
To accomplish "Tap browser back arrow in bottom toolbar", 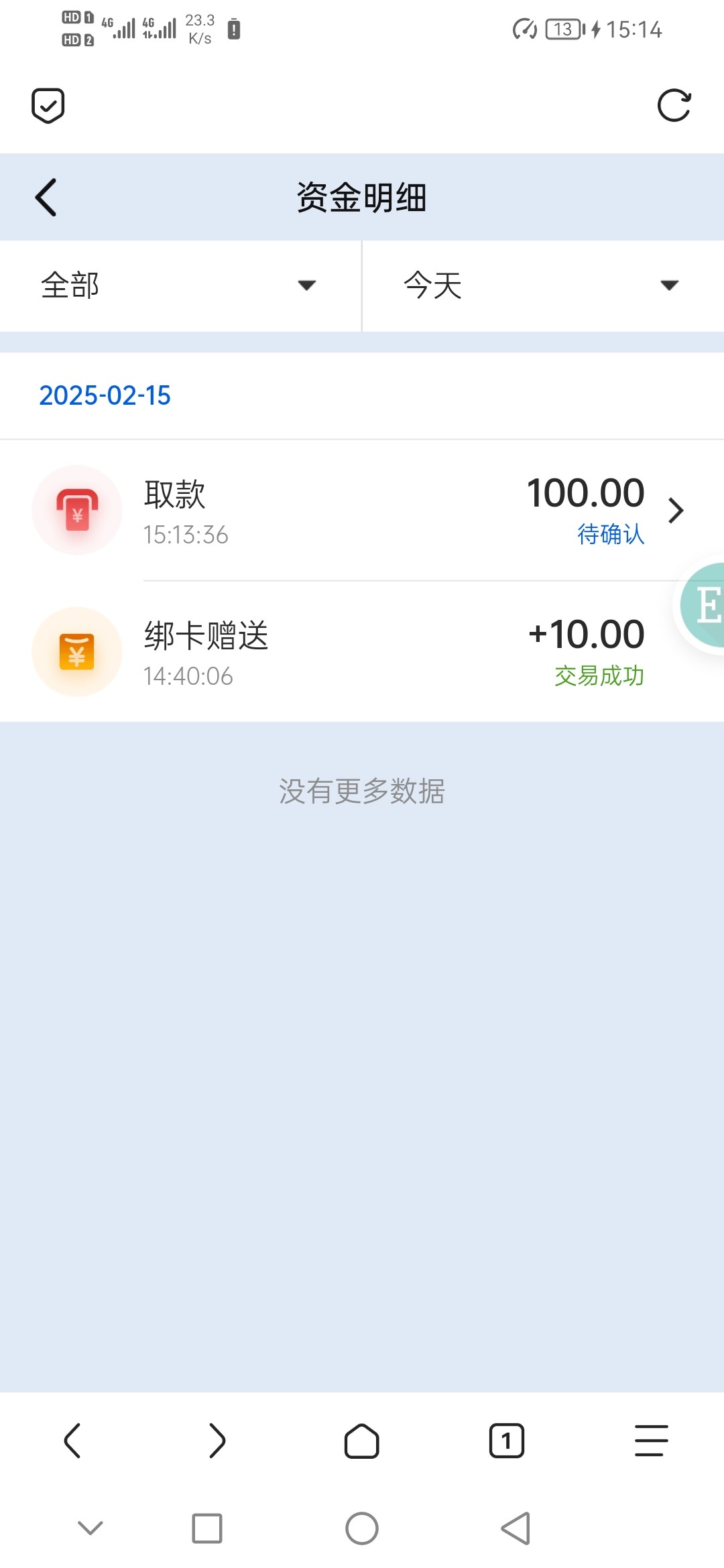I will [x=72, y=1441].
